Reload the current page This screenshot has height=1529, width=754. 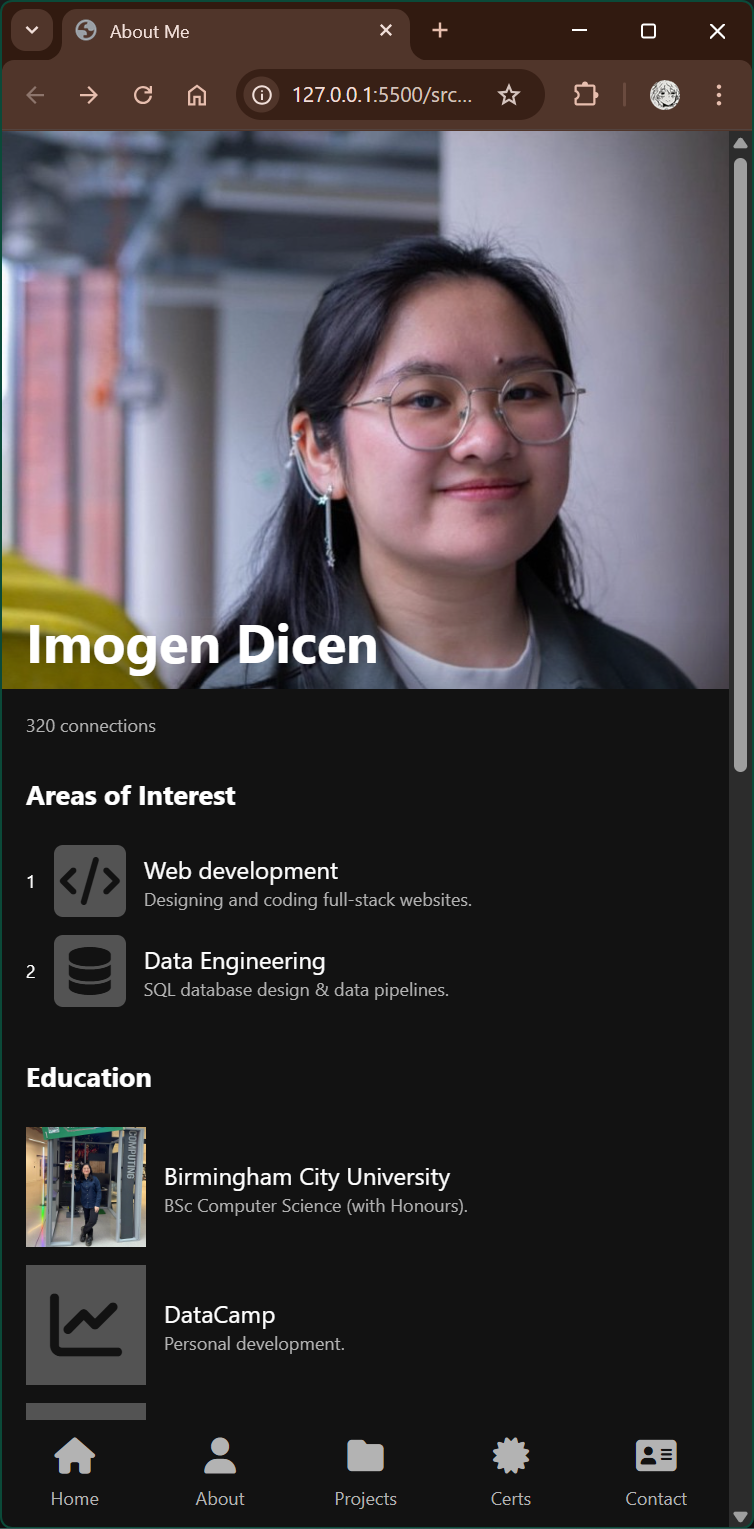pos(143,95)
